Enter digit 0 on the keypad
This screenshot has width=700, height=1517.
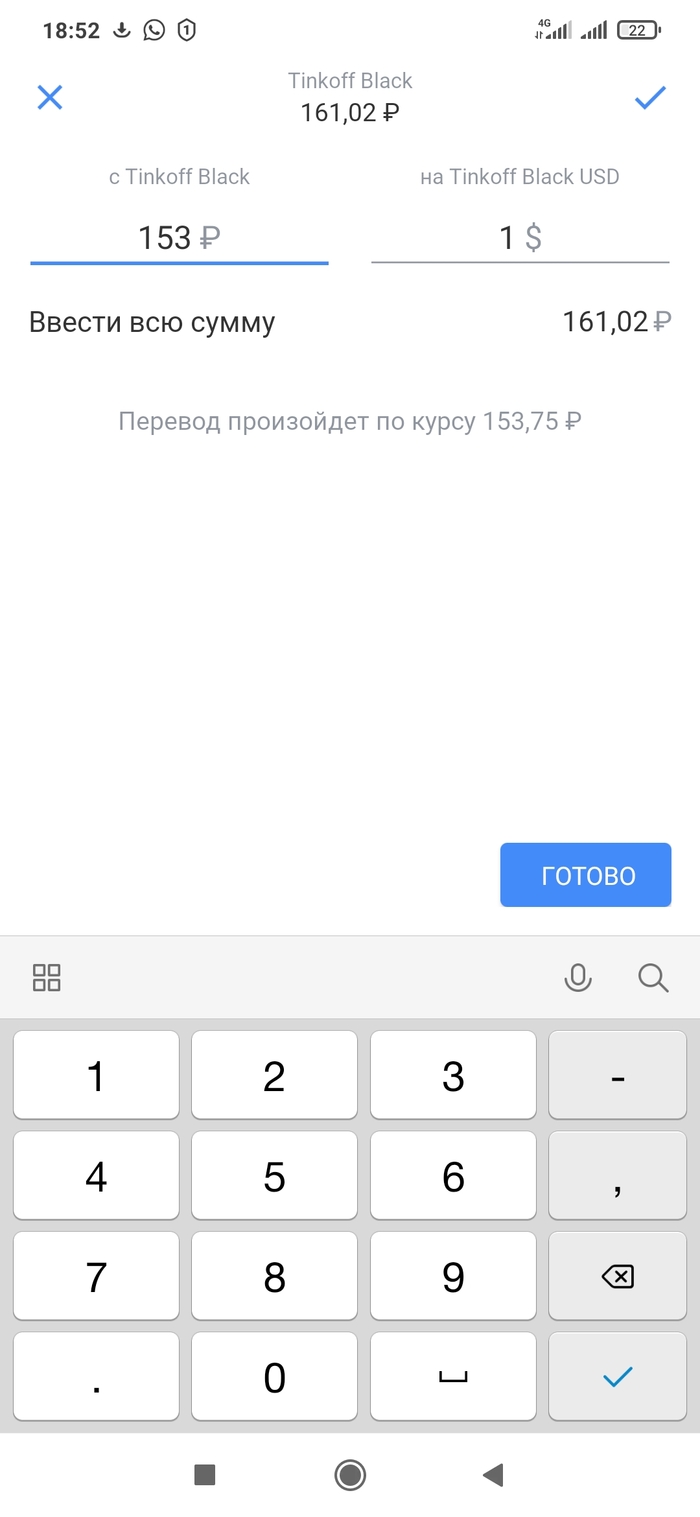[274, 1377]
